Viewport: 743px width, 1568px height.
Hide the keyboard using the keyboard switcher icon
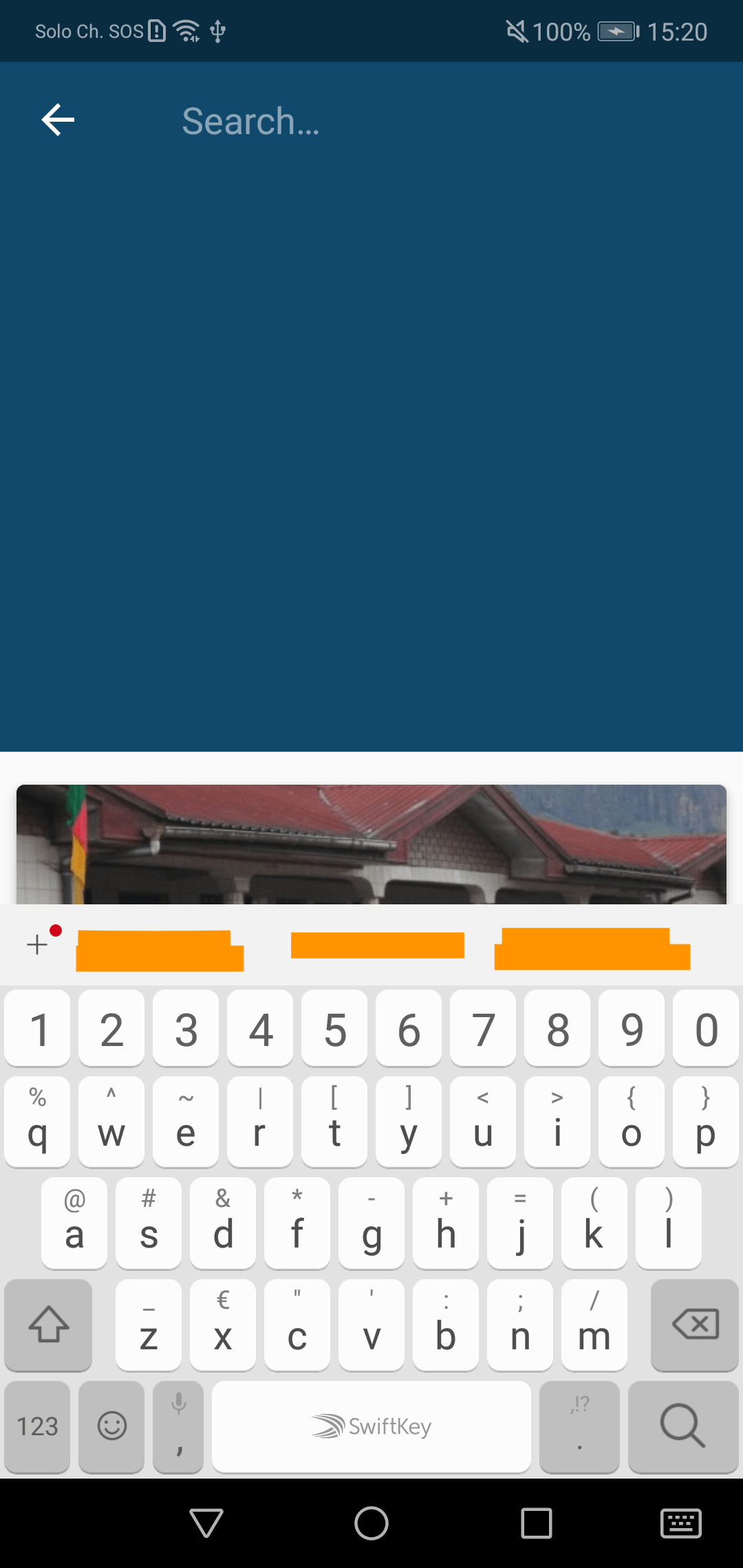tap(680, 1523)
